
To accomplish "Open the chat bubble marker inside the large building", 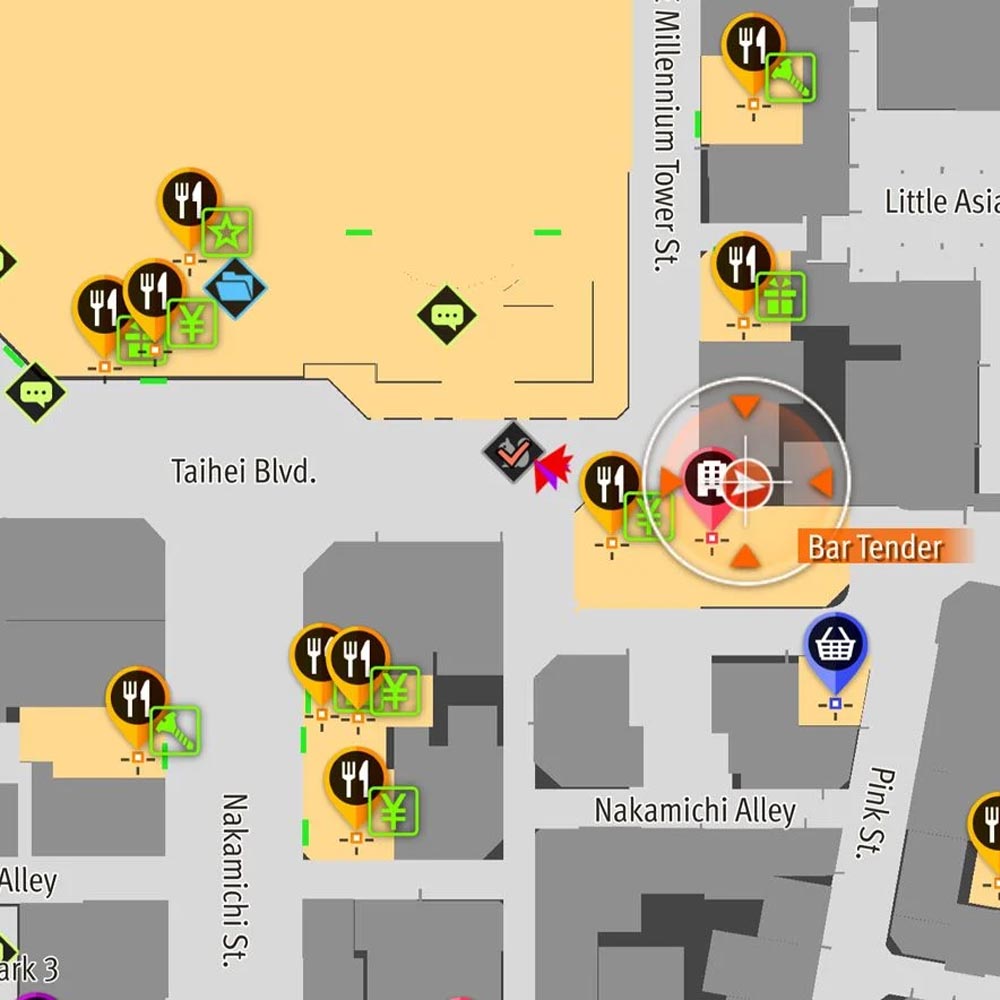I will coord(446,315).
